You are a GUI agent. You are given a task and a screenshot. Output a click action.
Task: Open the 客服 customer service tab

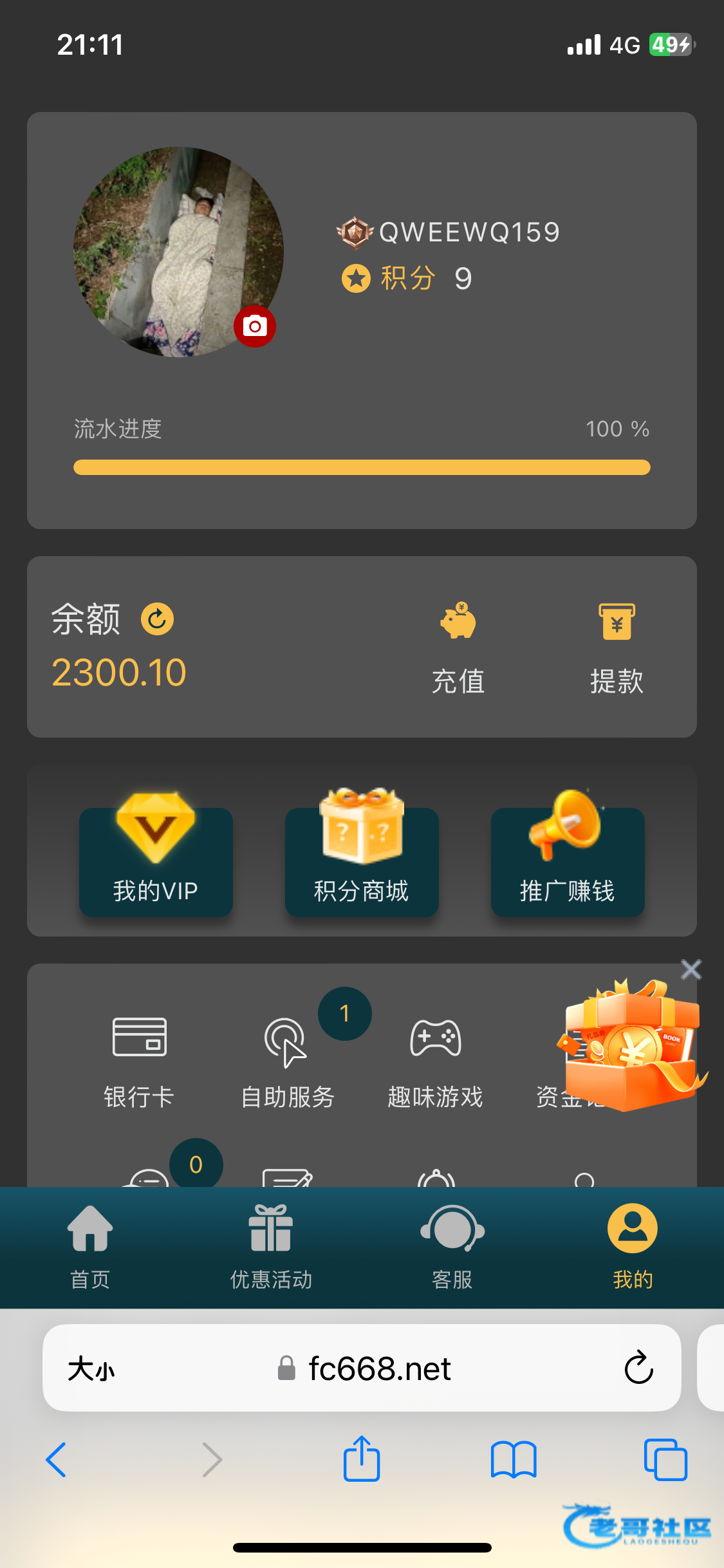pyautogui.click(x=452, y=1247)
